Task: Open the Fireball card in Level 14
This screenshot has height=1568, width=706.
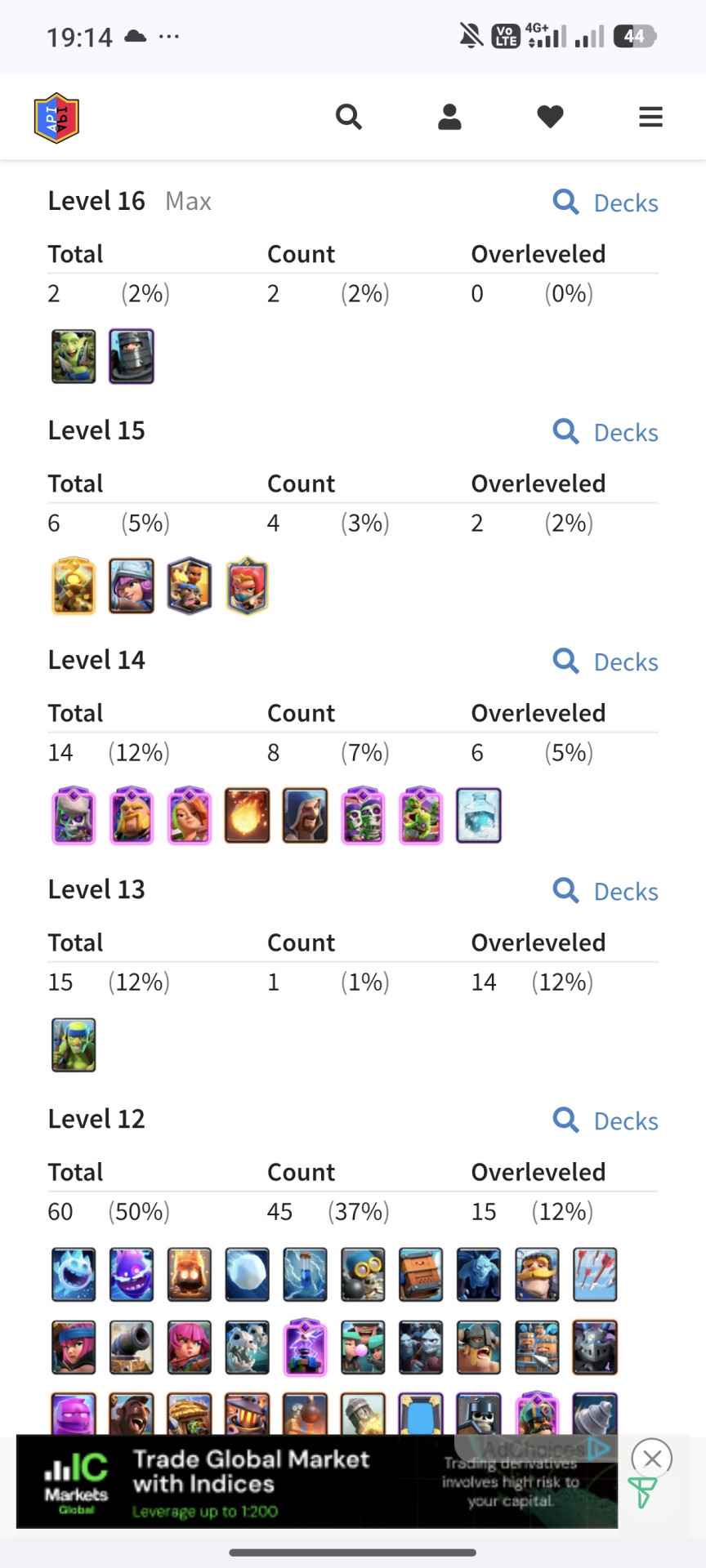Action: pyautogui.click(x=247, y=815)
